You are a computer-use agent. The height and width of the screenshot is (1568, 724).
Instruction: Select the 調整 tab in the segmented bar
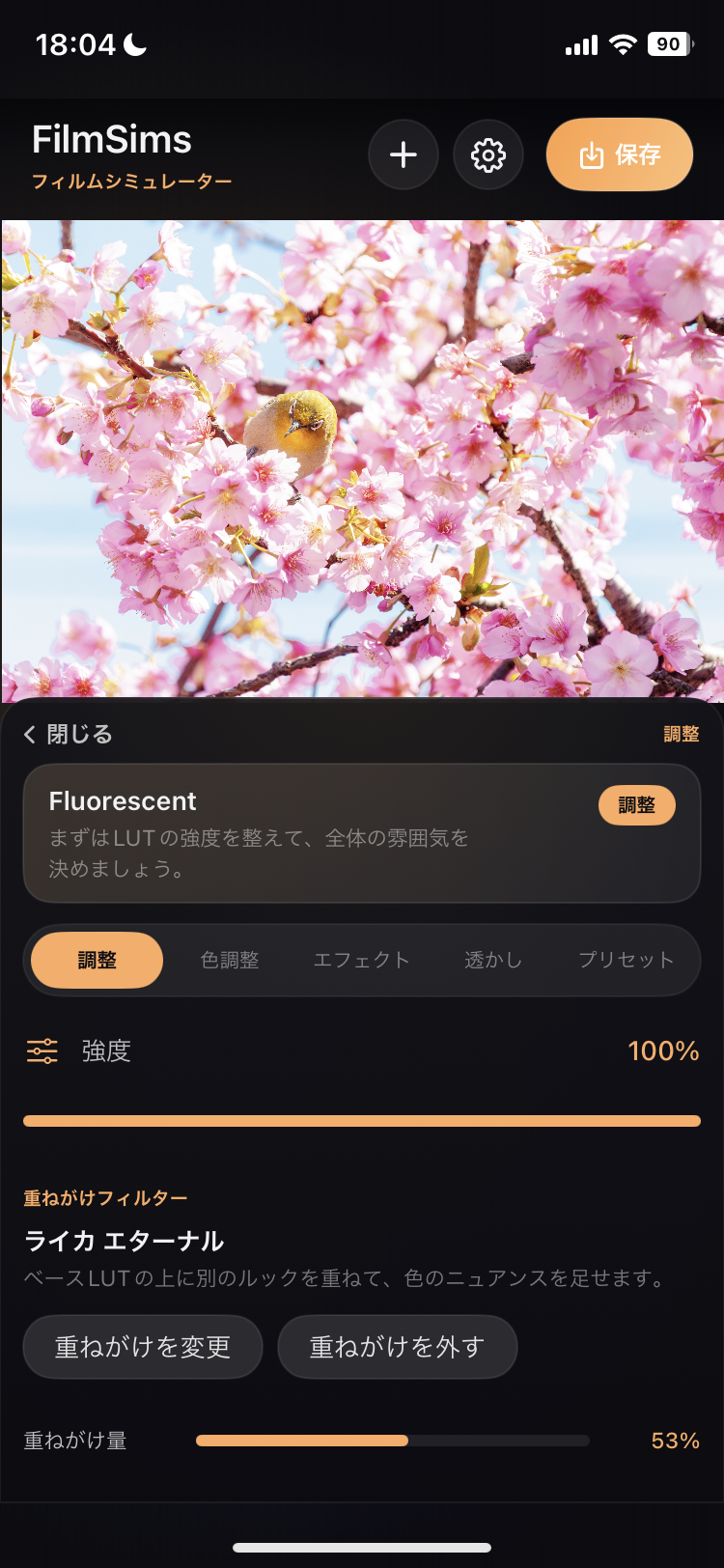(97, 960)
